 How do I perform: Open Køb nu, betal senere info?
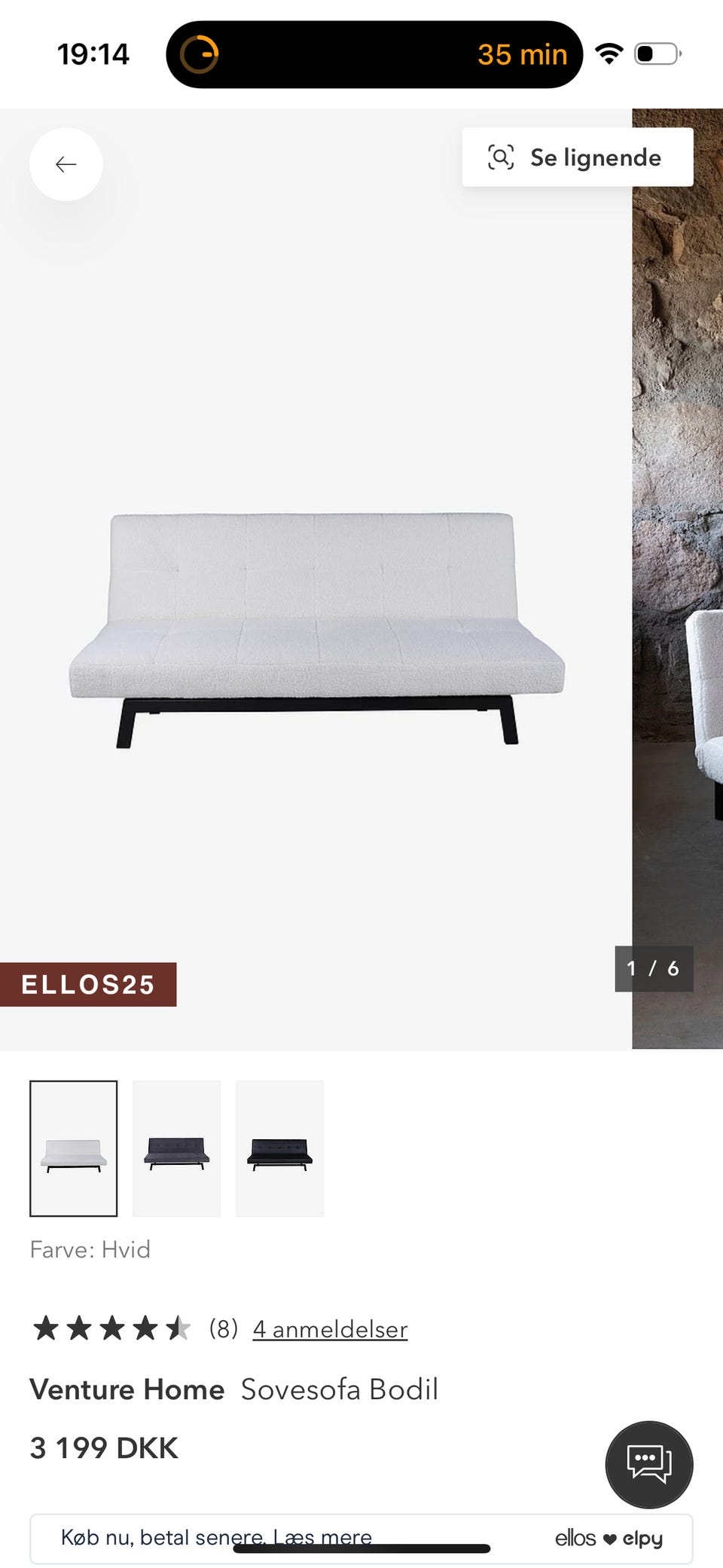[216, 1537]
